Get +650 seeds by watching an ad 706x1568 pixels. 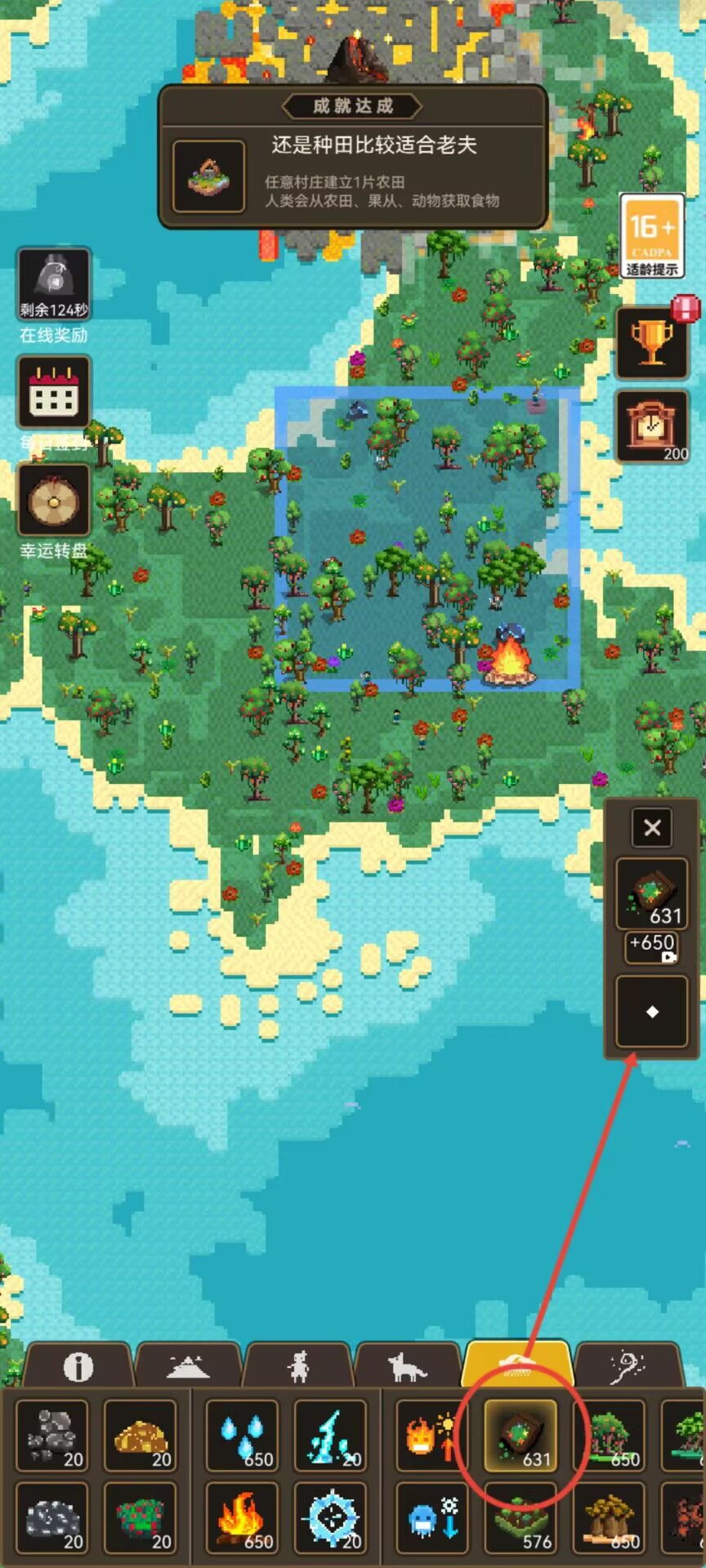coord(652,947)
